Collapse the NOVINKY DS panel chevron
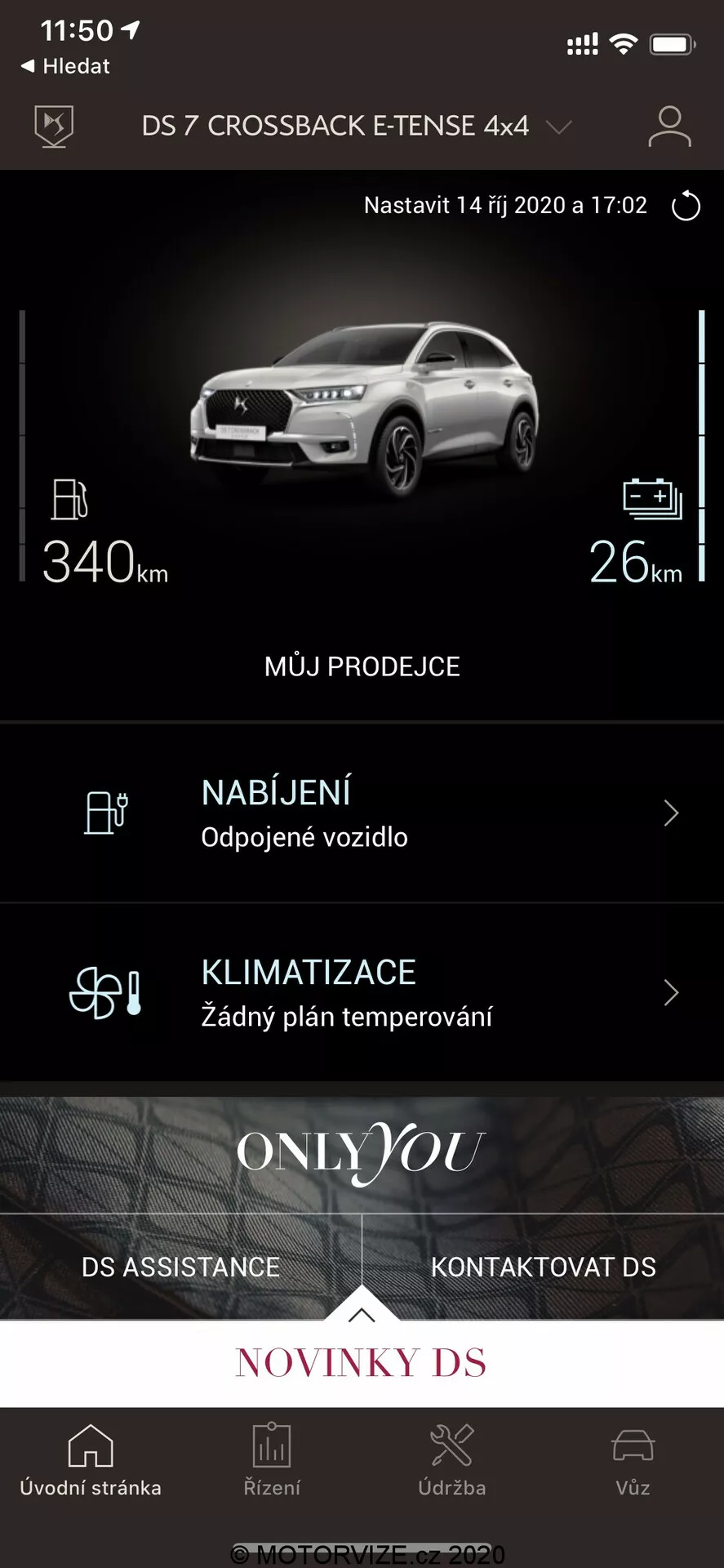Viewport: 724px width, 1568px height. coord(362,1315)
